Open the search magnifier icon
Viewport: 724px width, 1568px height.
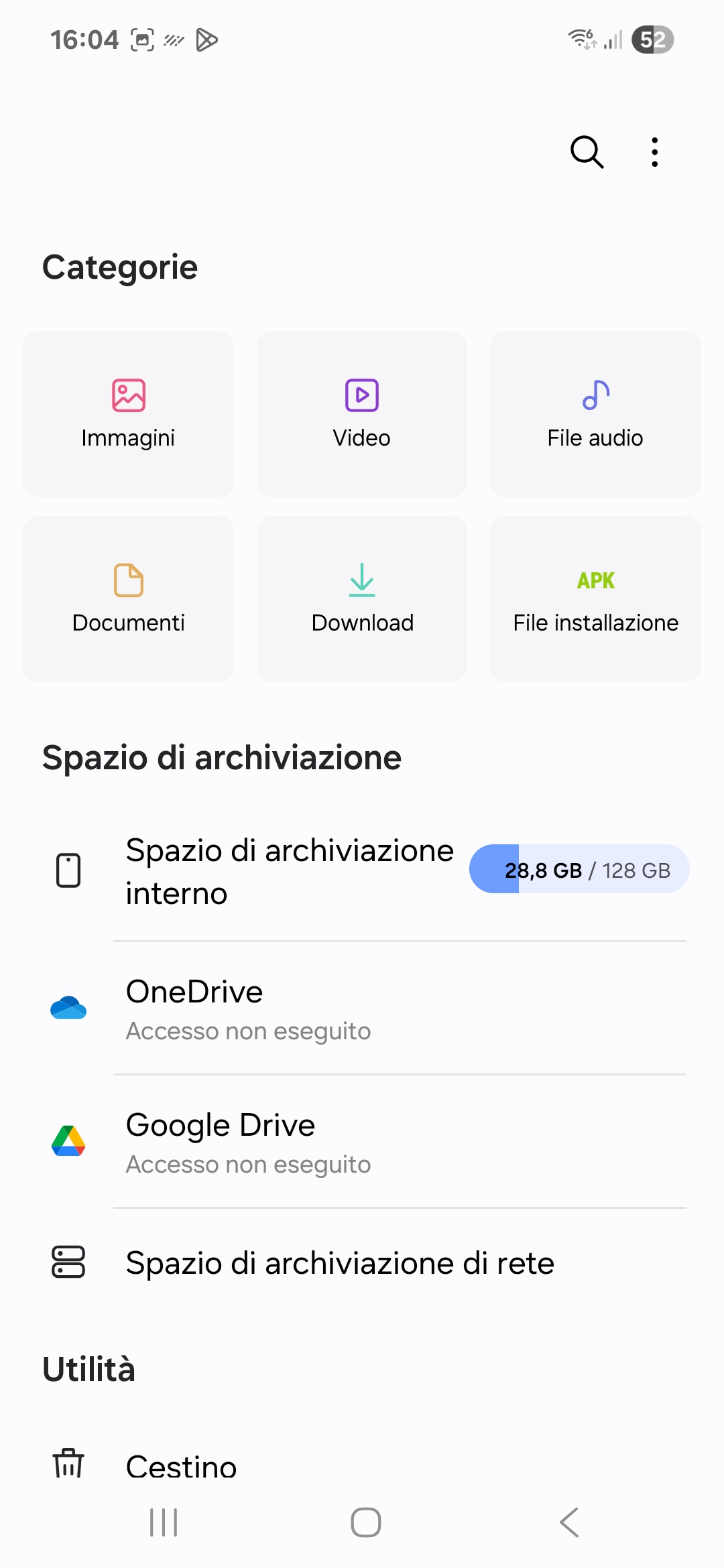click(x=587, y=152)
